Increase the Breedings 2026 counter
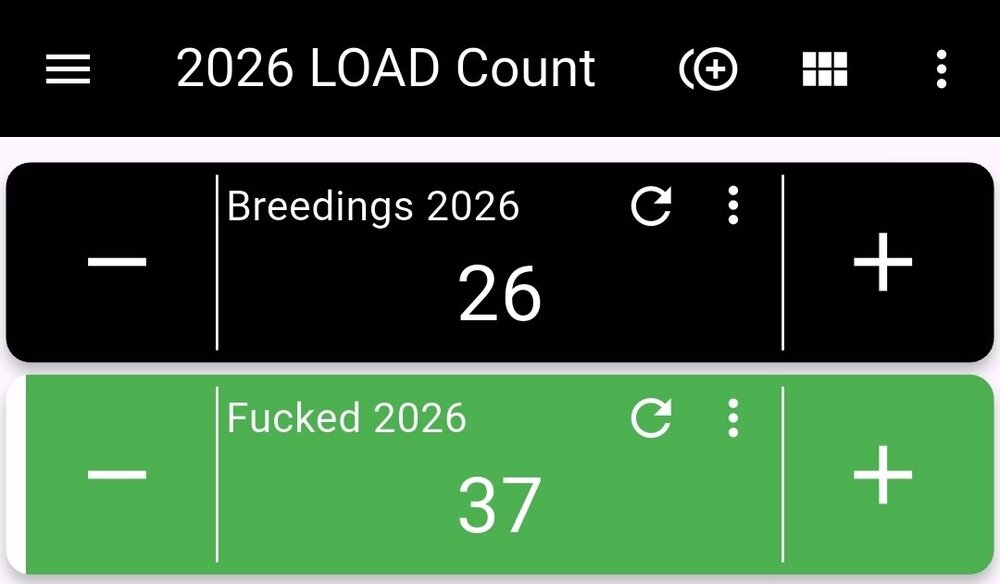This screenshot has height=584, width=1000. (883, 263)
